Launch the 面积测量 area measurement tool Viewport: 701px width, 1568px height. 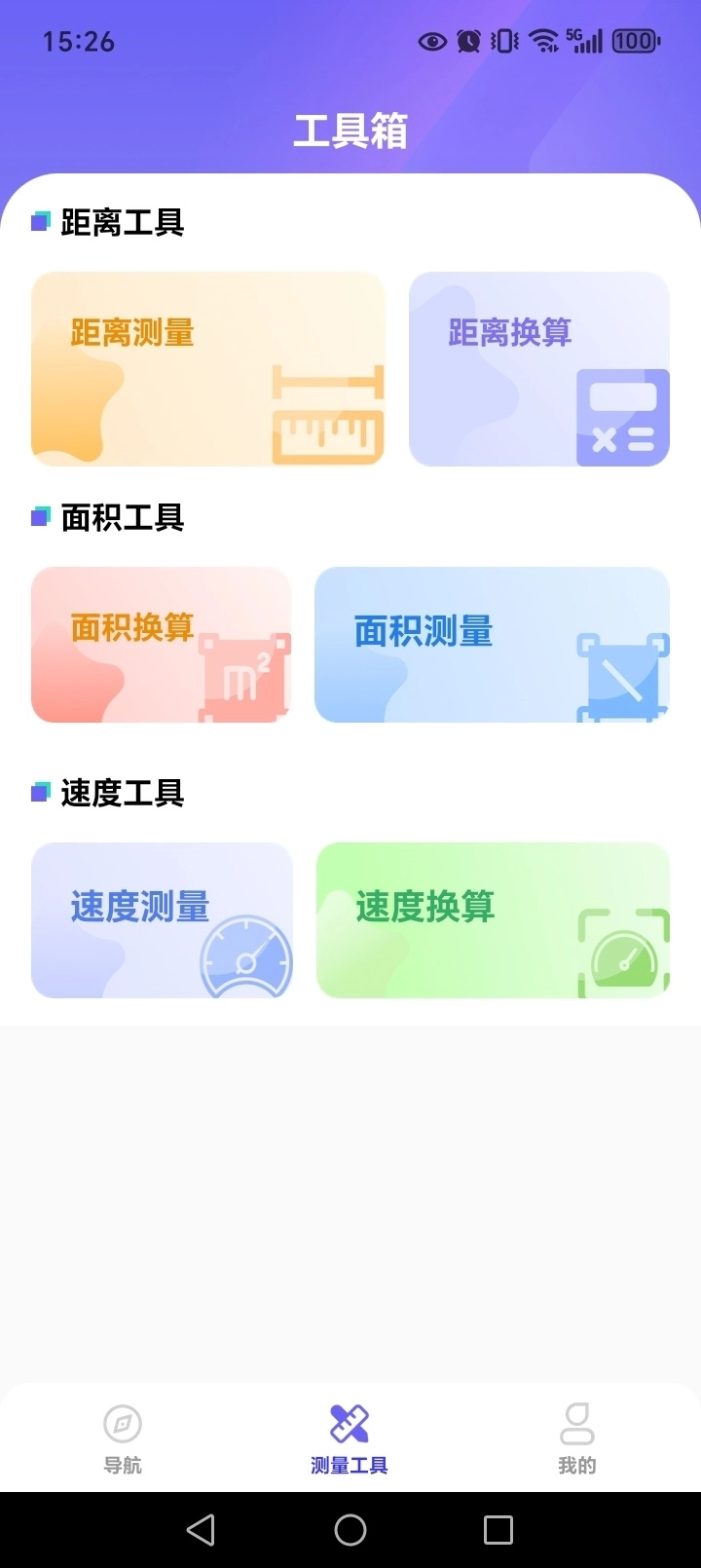coord(492,645)
